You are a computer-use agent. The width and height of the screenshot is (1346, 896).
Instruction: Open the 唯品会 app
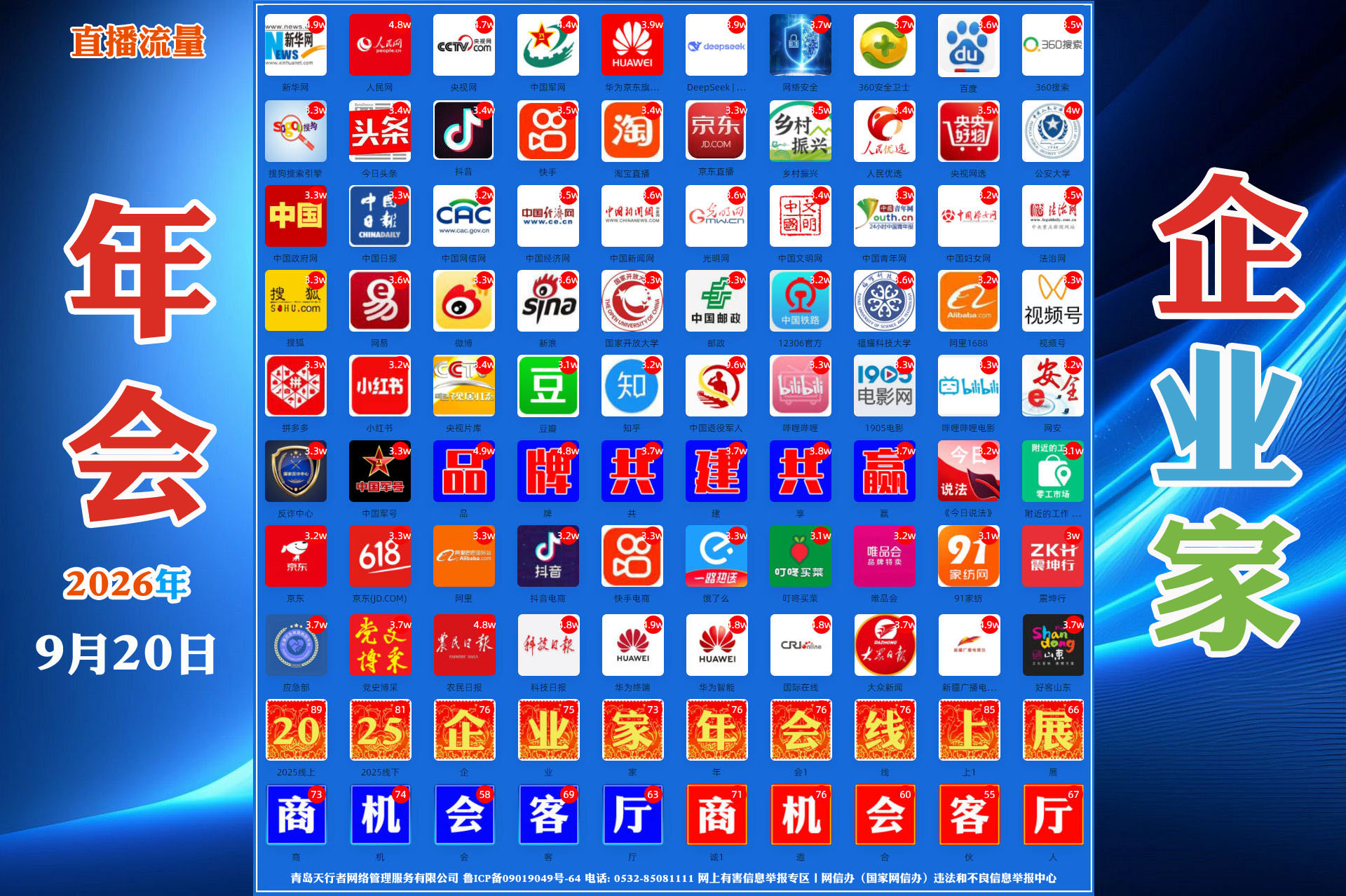click(x=884, y=556)
